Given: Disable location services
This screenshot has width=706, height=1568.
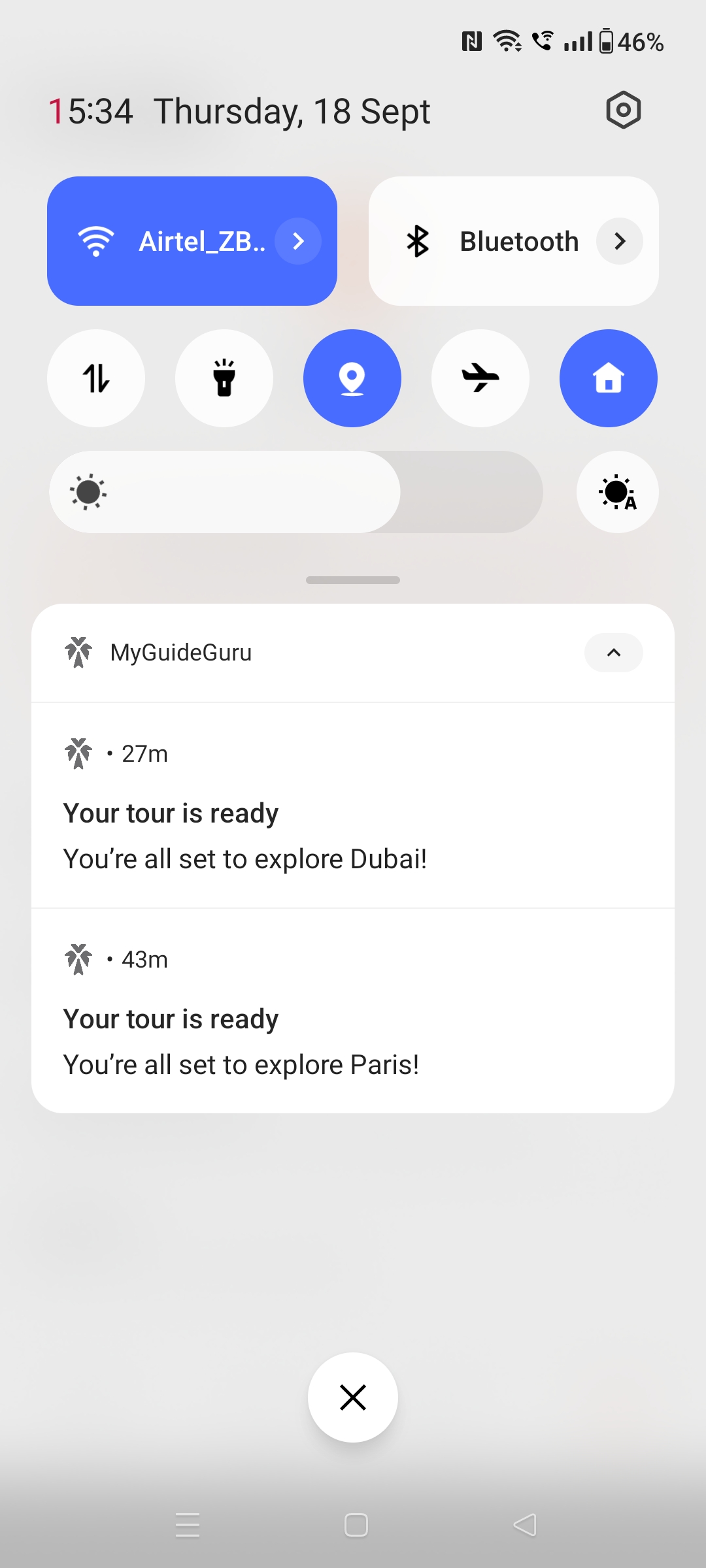Looking at the screenshot, I should click(x=352, y=378).
